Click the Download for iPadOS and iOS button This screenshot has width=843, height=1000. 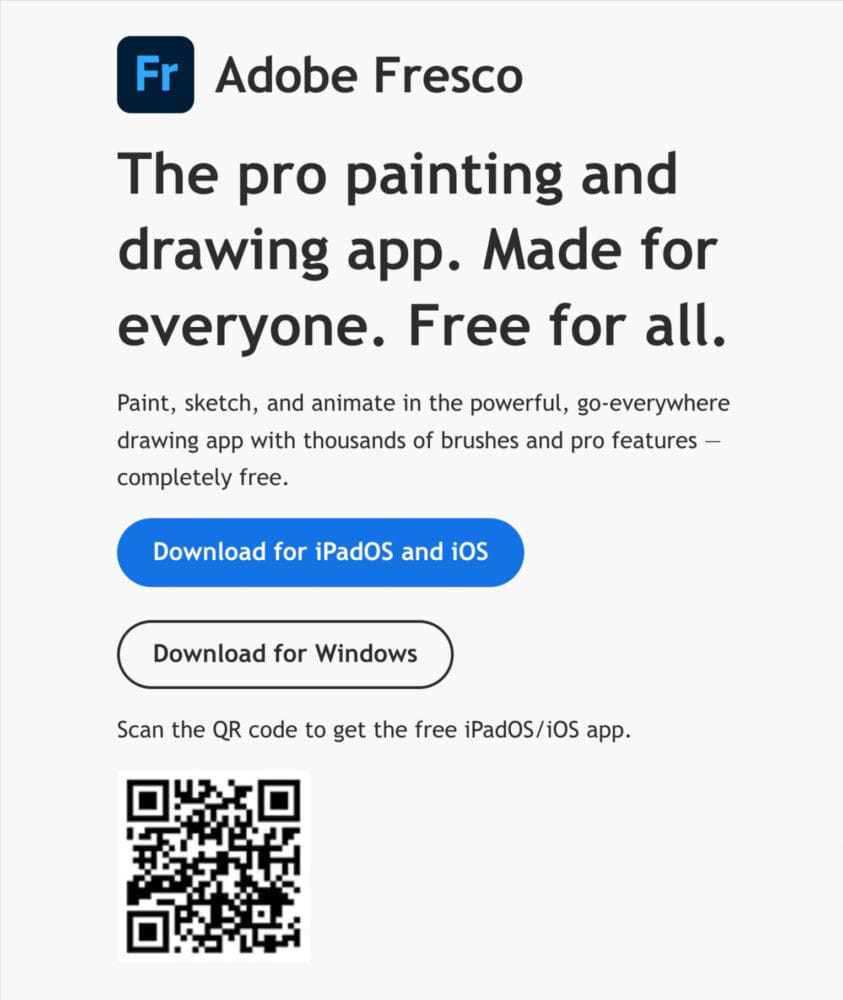320,552
